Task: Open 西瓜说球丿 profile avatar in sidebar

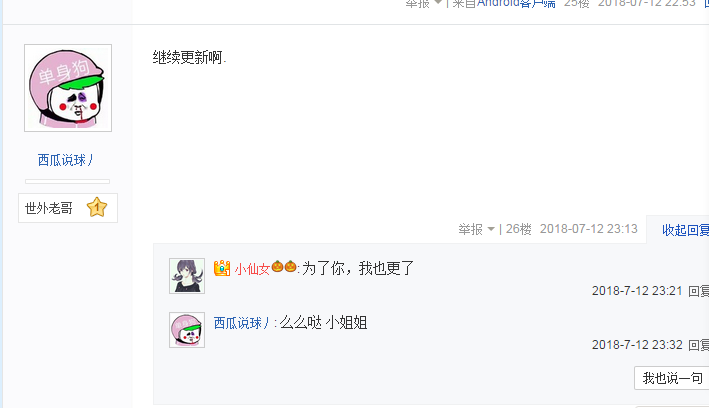Action: (x=68, y=88)
